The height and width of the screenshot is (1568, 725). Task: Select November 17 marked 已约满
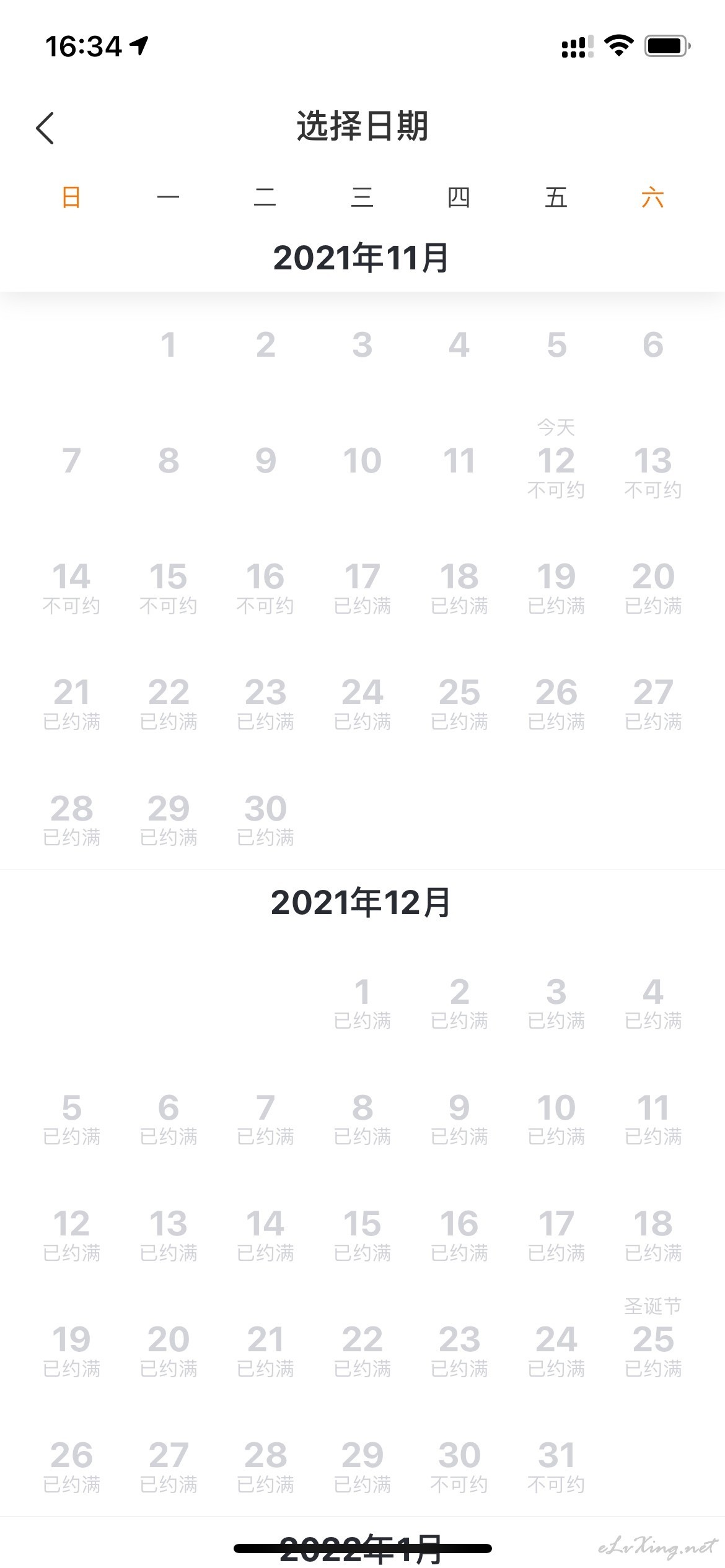[362, 588]
